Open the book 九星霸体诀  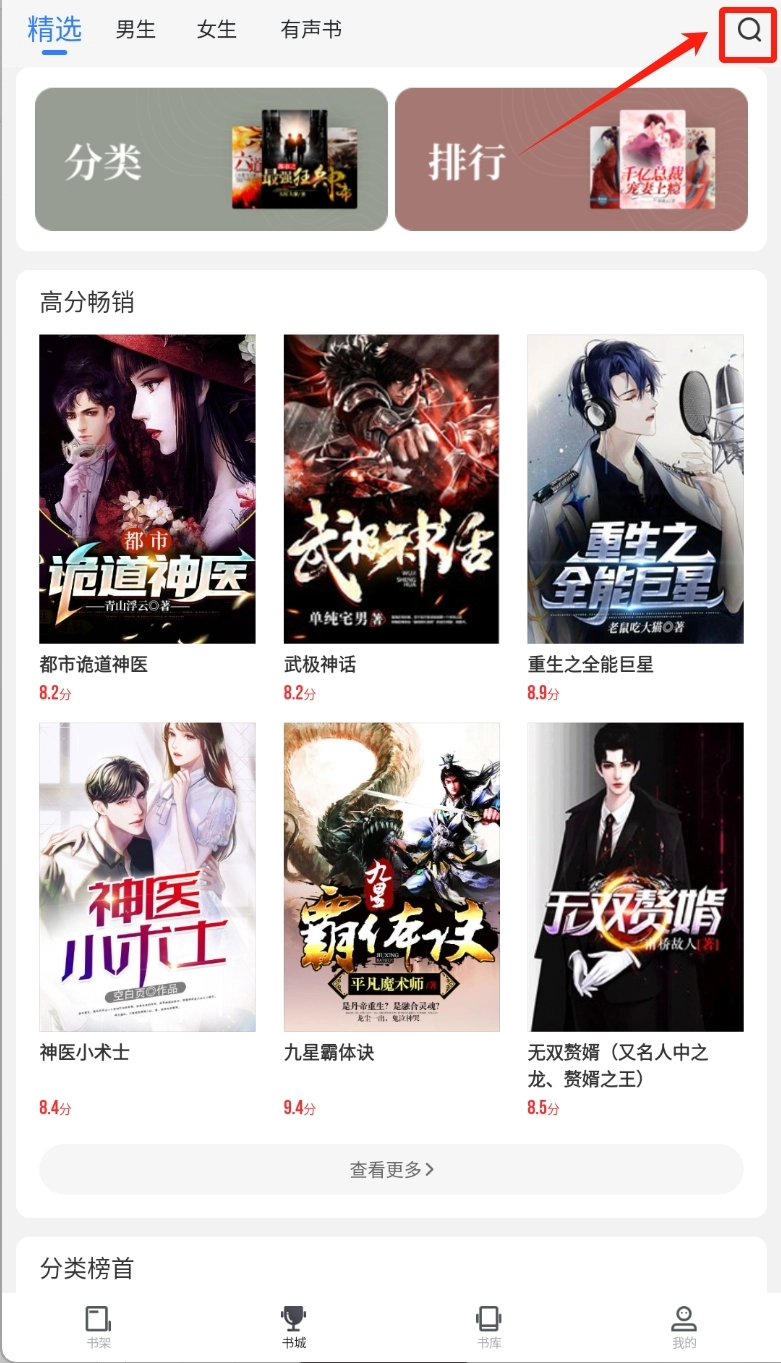(391, 877)
